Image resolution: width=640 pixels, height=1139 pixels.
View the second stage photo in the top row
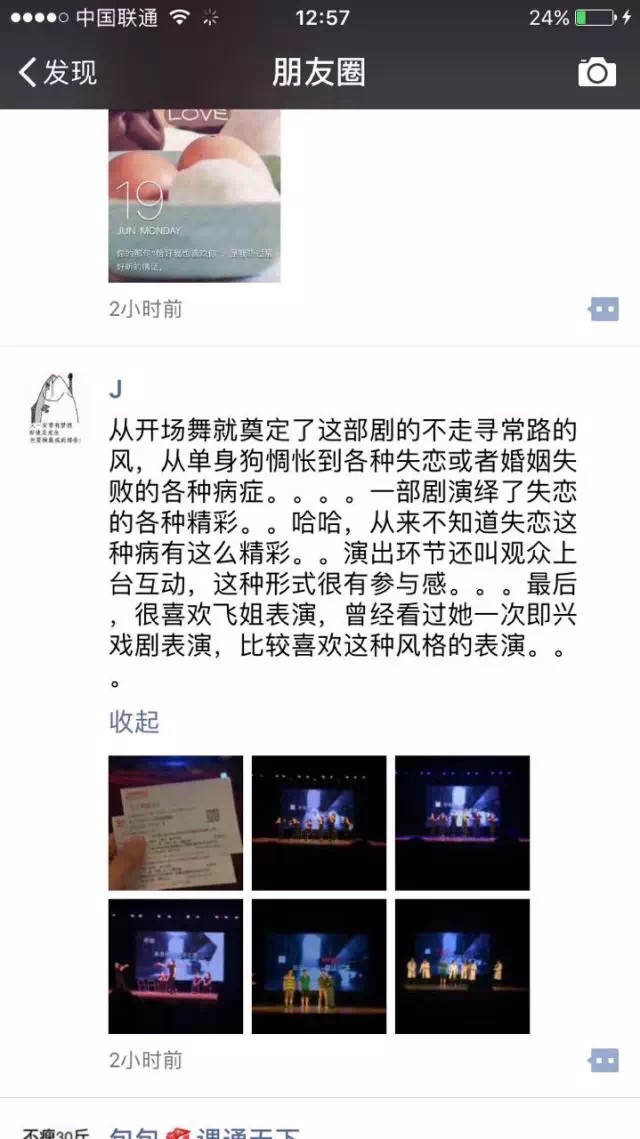(319, 823)
